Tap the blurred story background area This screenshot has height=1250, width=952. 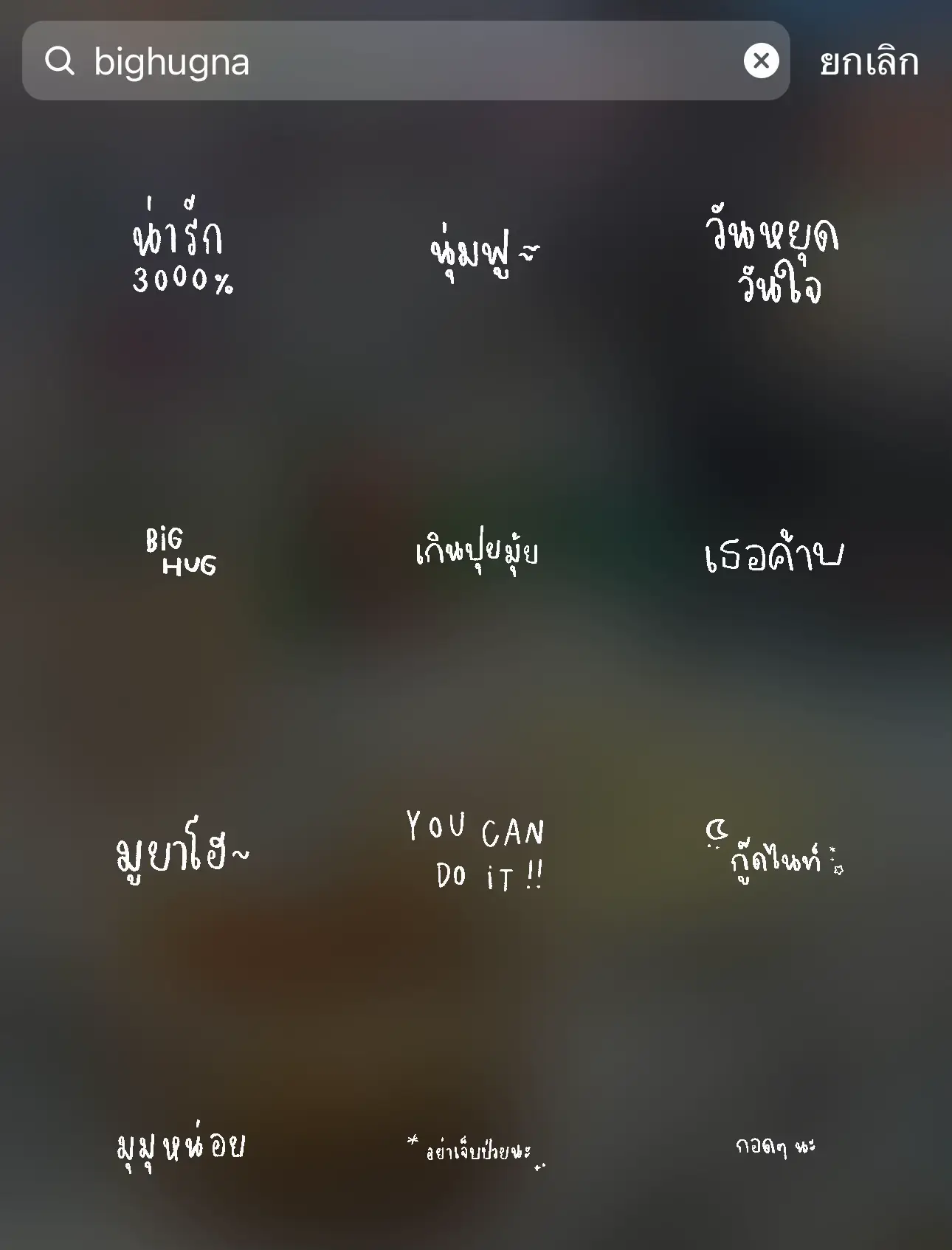click(476, 701)
